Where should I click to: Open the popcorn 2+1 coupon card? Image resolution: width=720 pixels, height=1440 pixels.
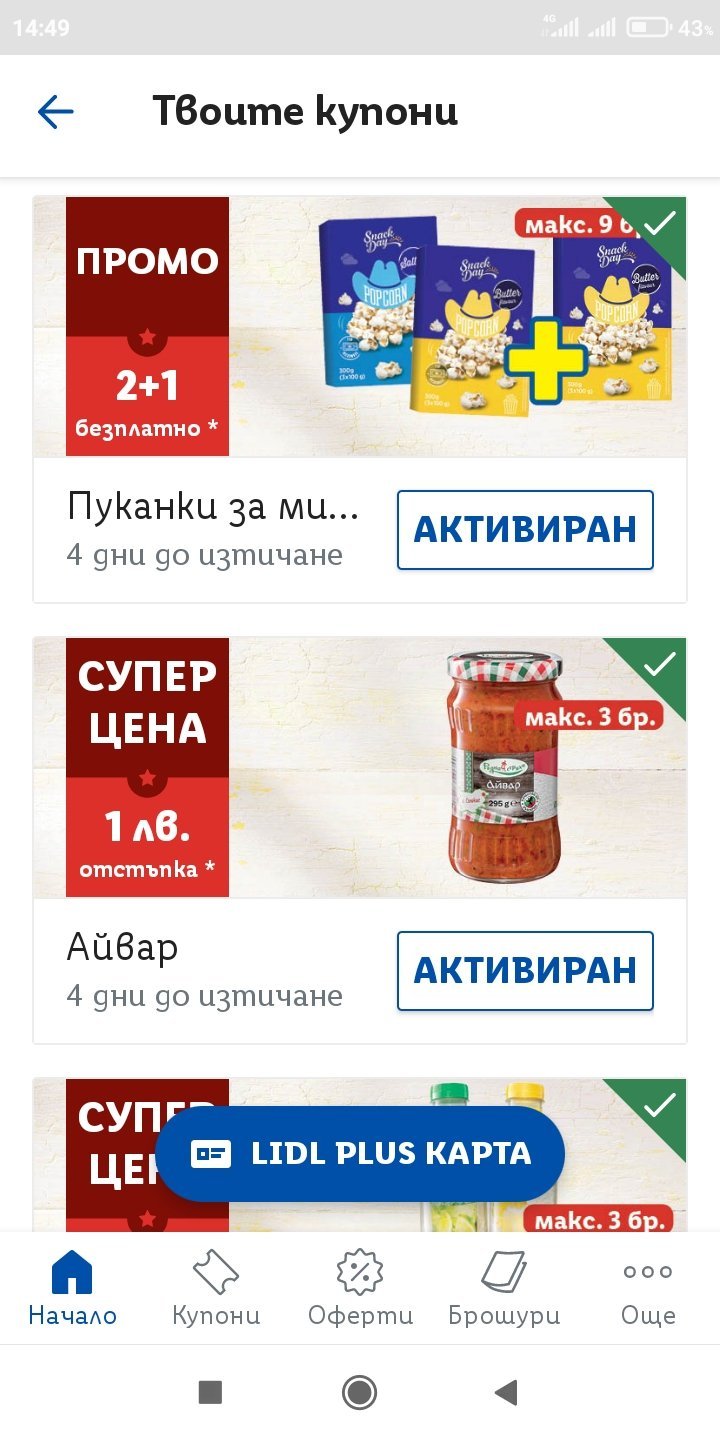coord(360,327)
